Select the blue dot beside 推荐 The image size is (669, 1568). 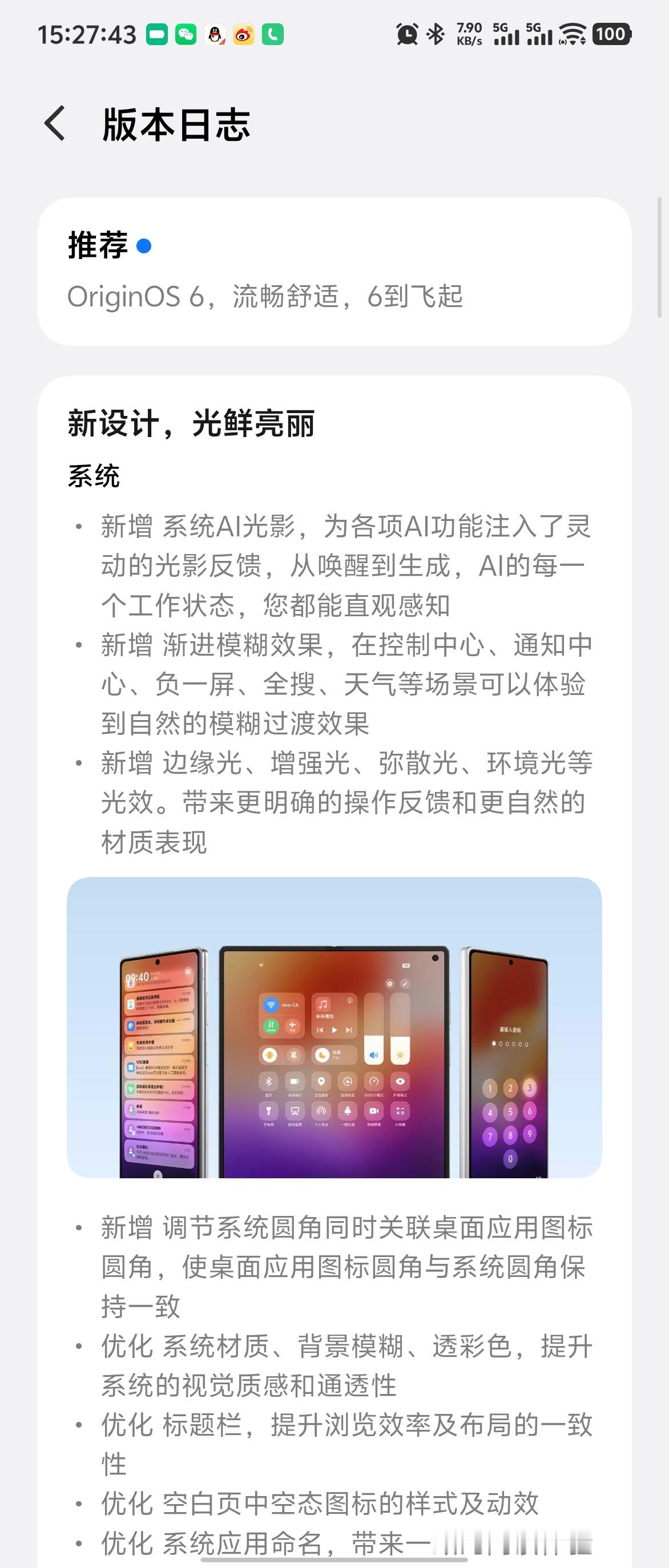coord(144,246)
